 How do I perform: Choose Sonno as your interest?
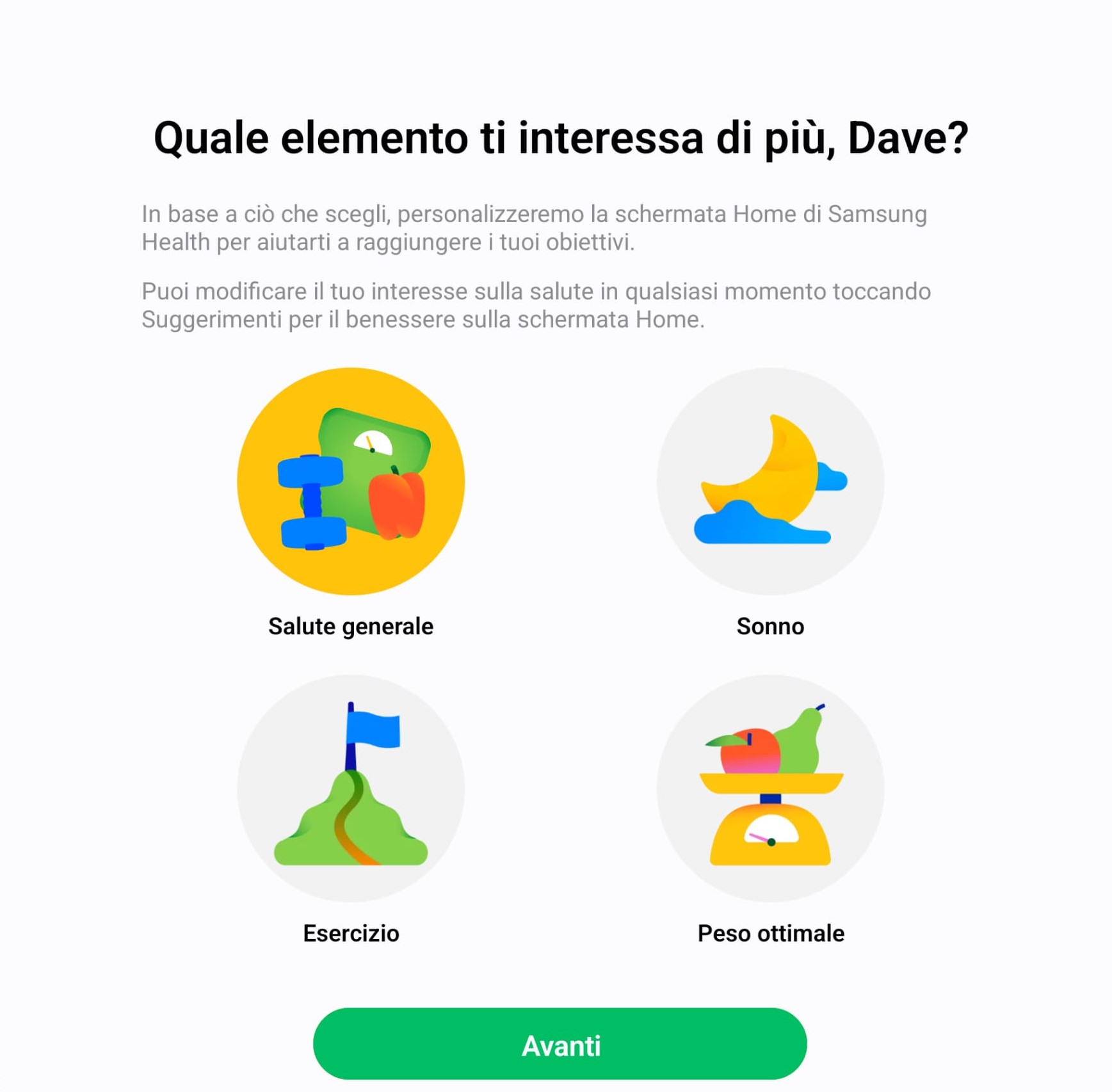pos(770,481)
